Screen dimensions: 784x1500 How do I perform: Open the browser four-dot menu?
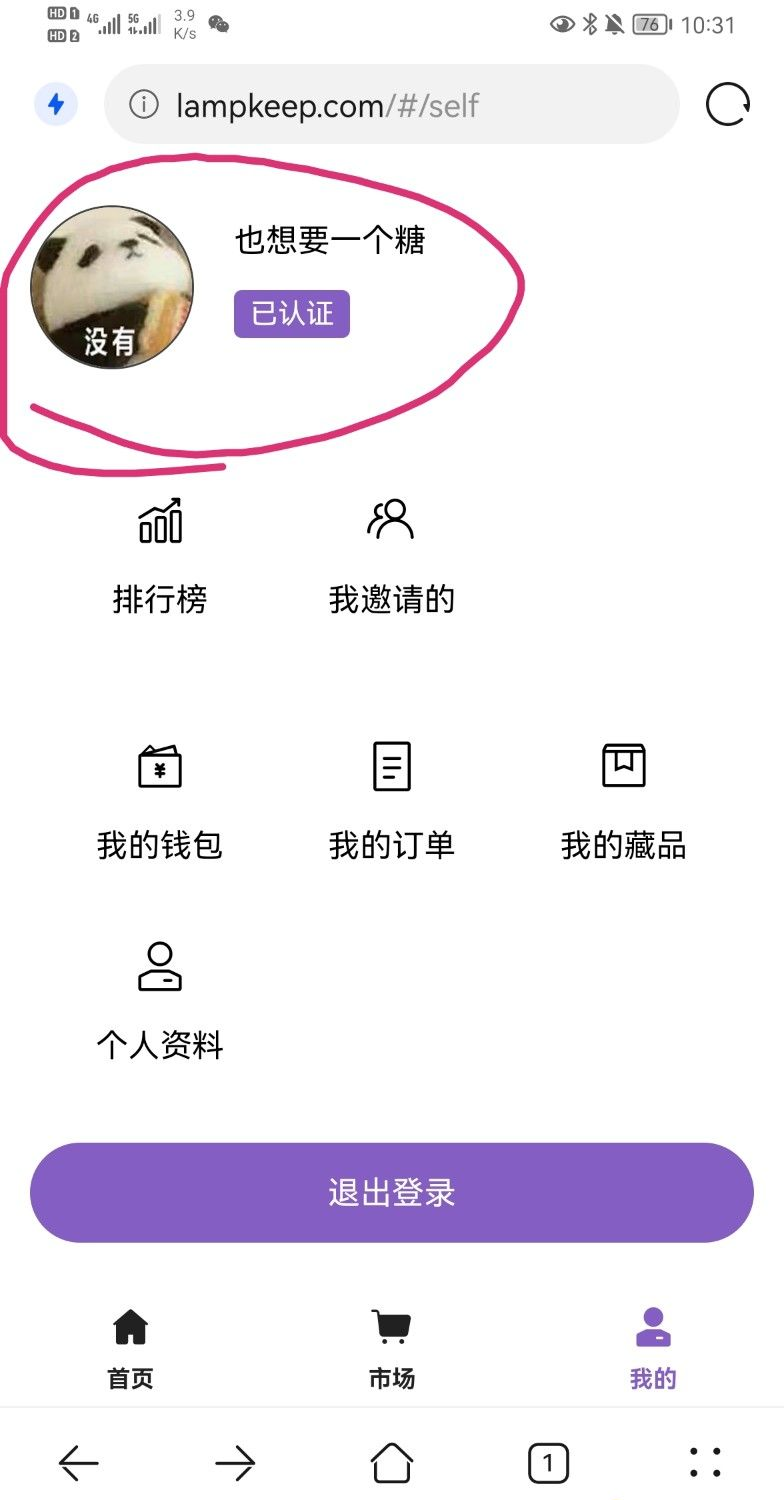pyautogui.click(x=705, y=1463)
